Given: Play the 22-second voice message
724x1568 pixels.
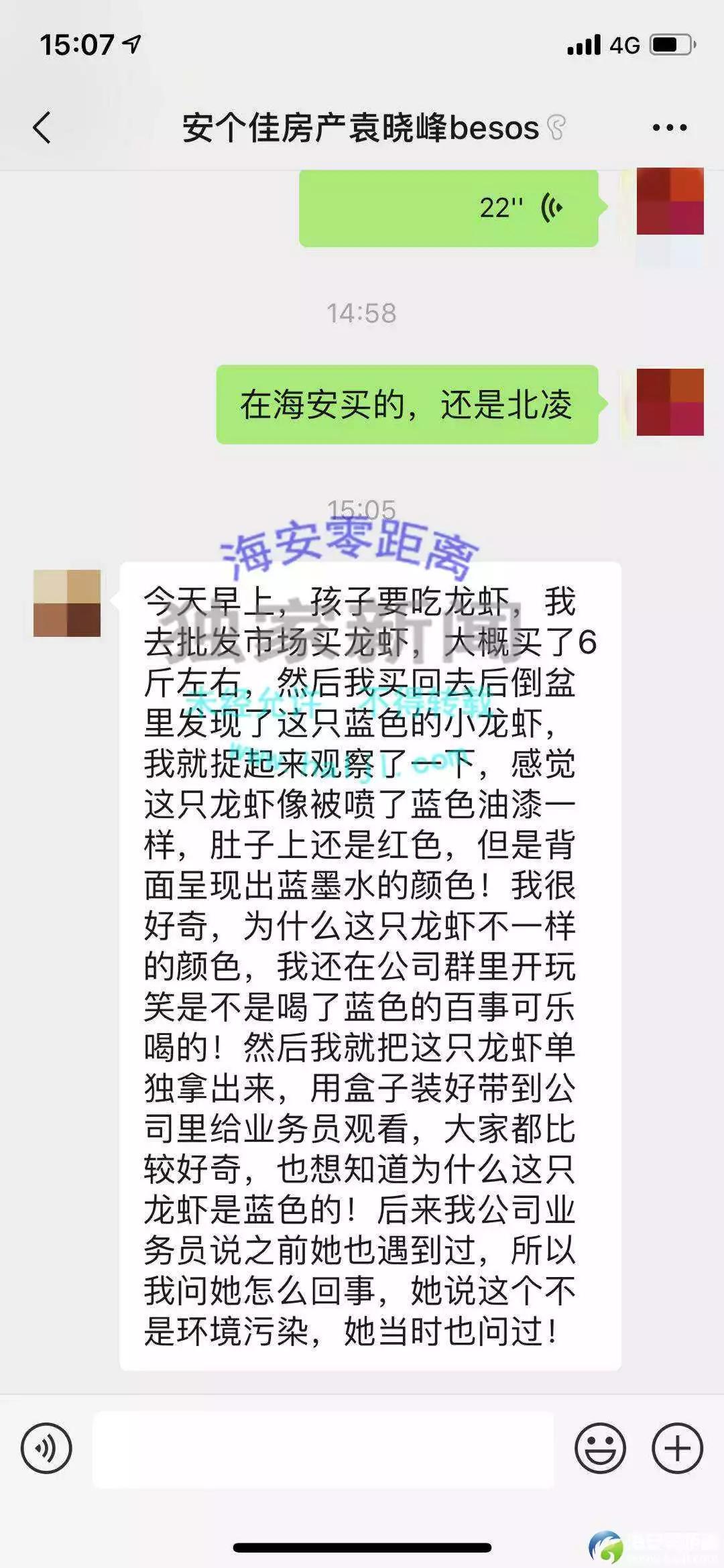Looking at the screenshot, I should tap(448, 208).
